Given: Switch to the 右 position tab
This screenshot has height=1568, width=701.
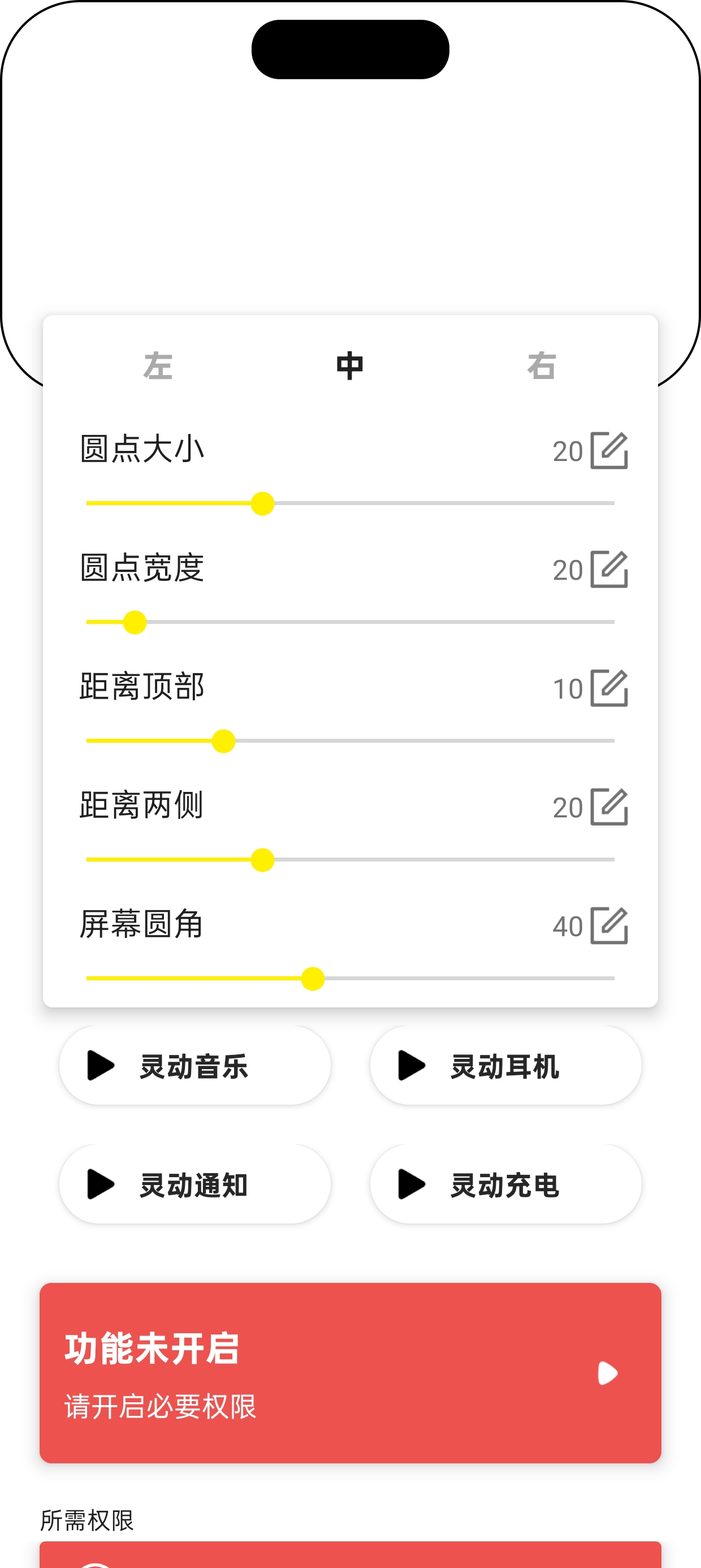Looking at the screenshot, I should 542,367.
